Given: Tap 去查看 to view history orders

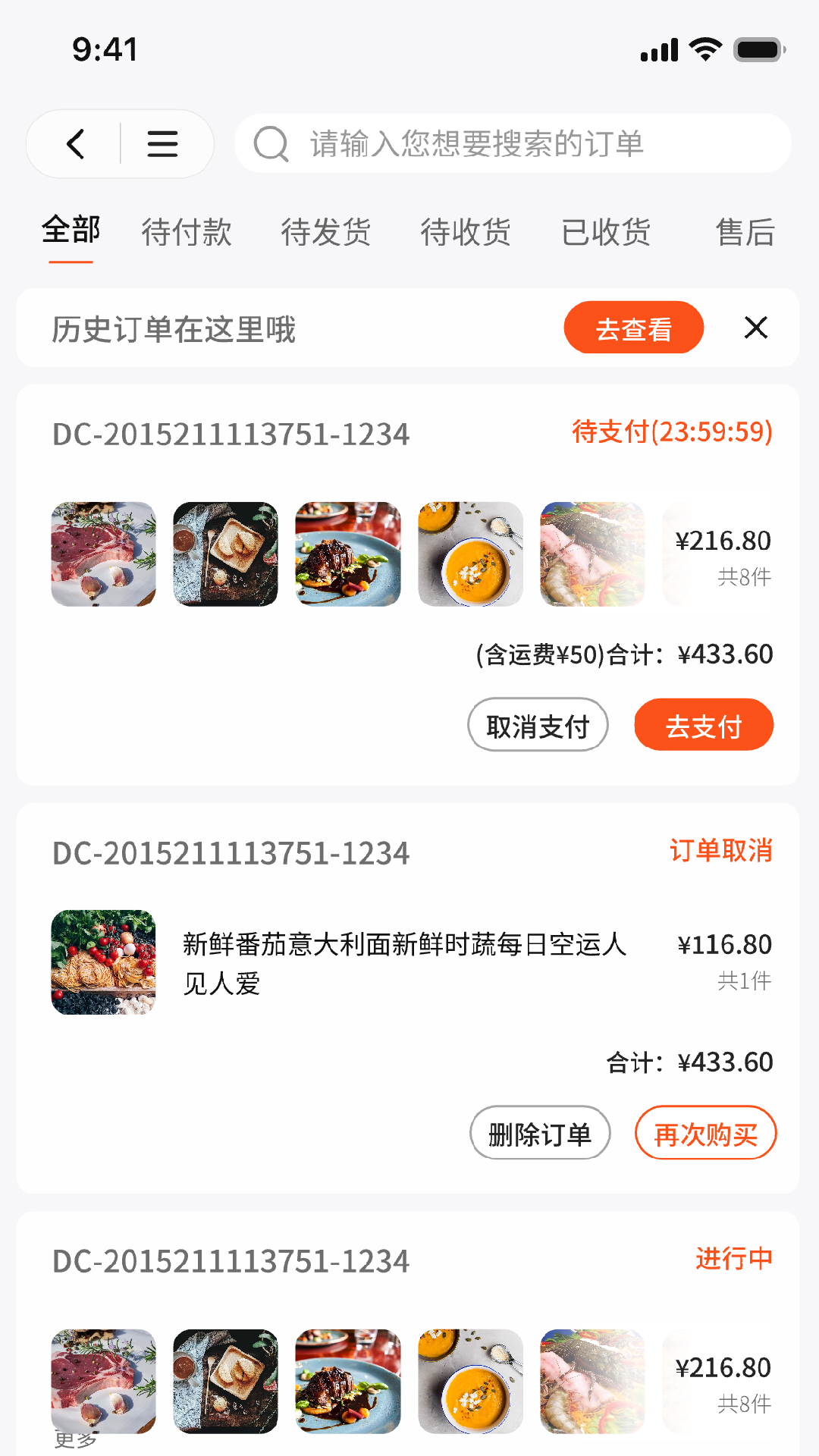Looking at the screenshot, I should [x=634, y=328].
